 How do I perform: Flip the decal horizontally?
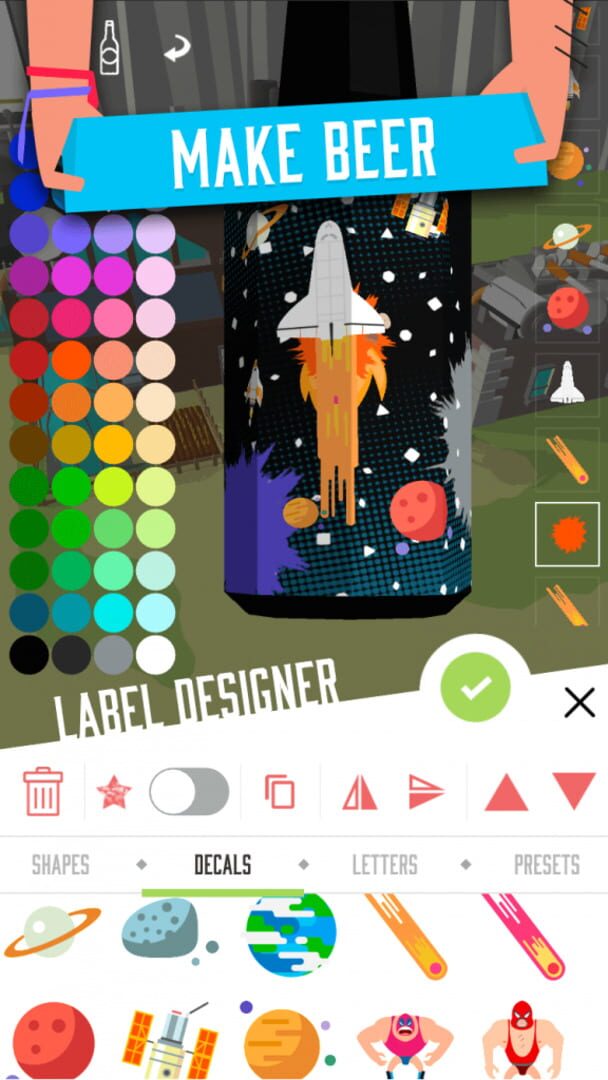click(x=359, y=792)
